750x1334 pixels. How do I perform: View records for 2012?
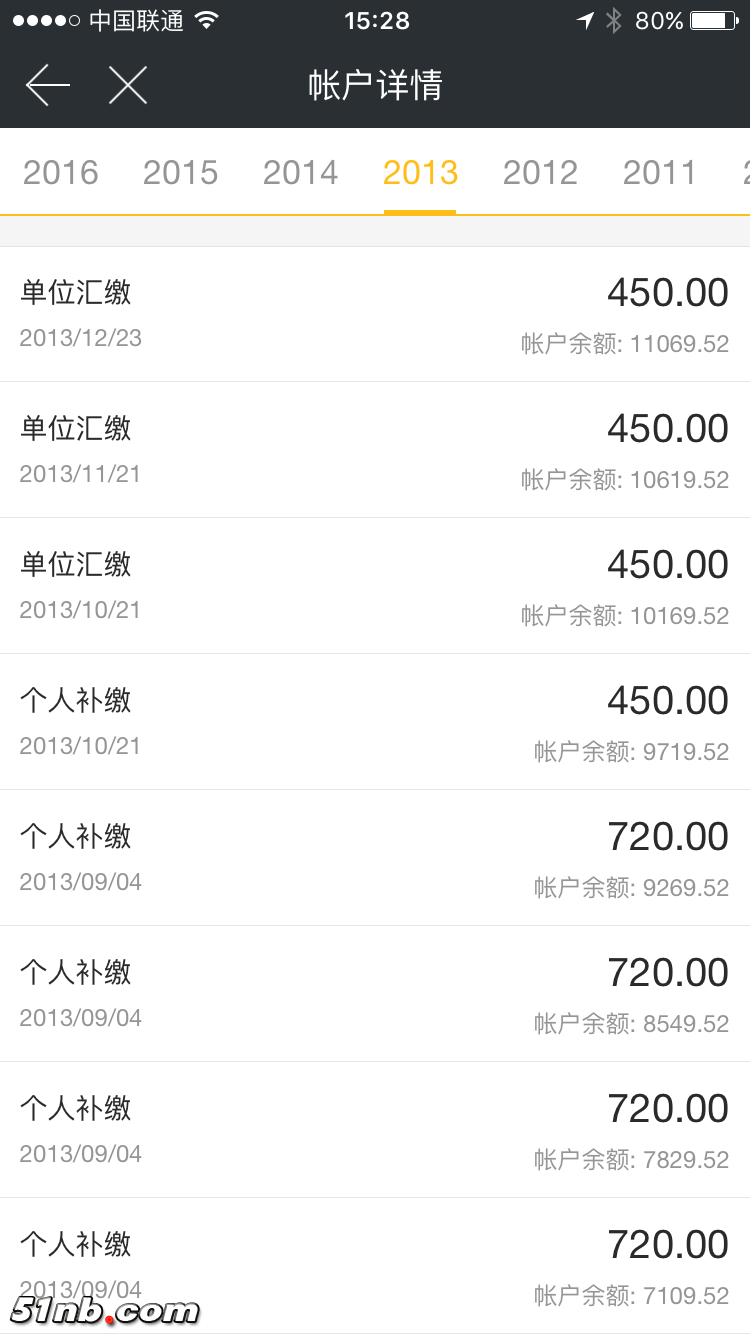[x=540, y=173]
